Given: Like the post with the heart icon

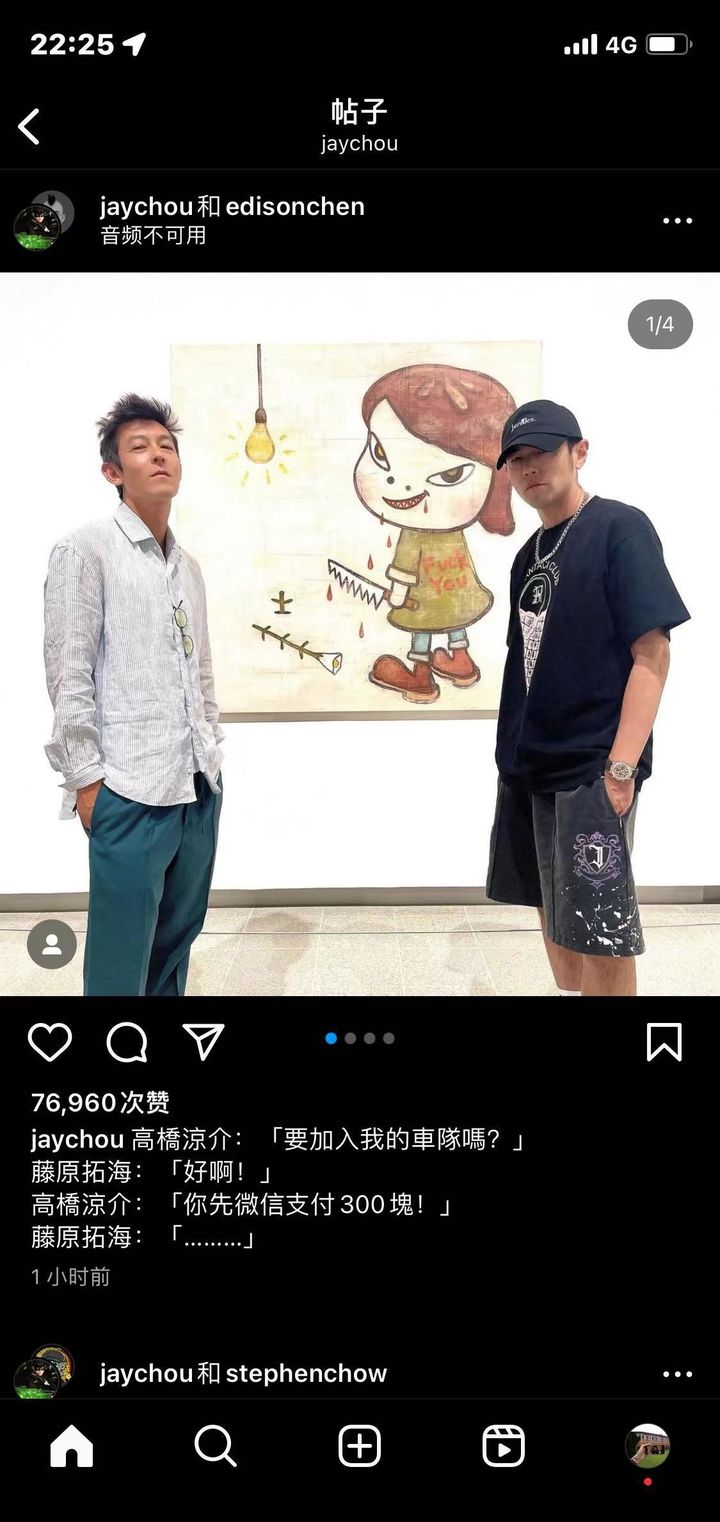Looking at the screenshot, I should click(x=50, y=1042).
